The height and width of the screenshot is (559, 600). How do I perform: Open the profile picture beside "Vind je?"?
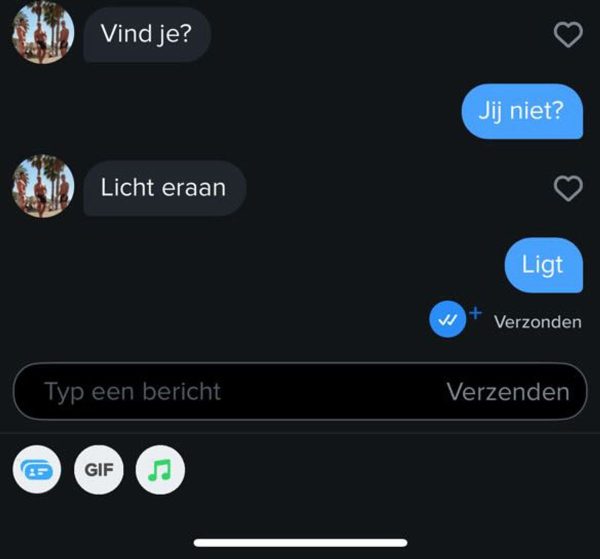pos(43,32)
